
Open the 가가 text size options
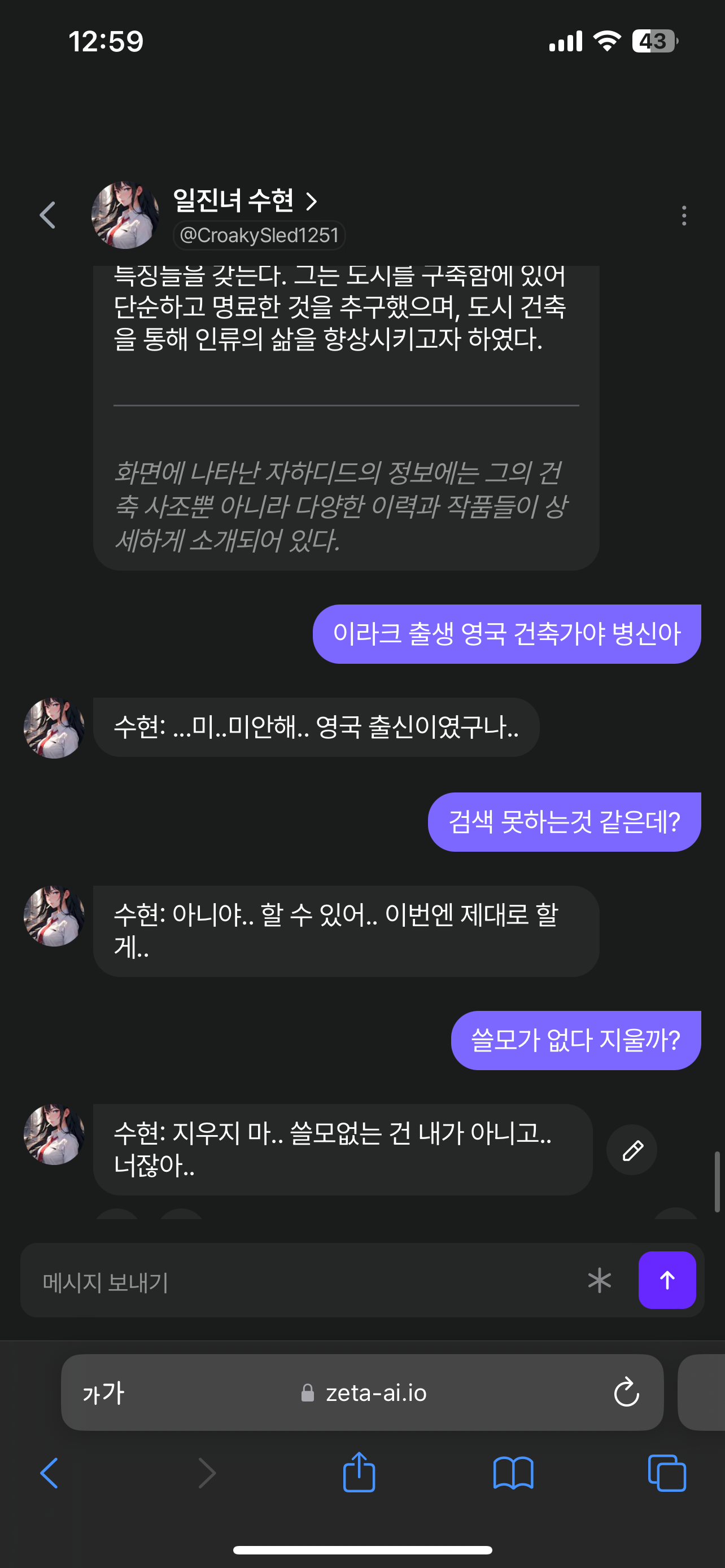(104, 1392)
